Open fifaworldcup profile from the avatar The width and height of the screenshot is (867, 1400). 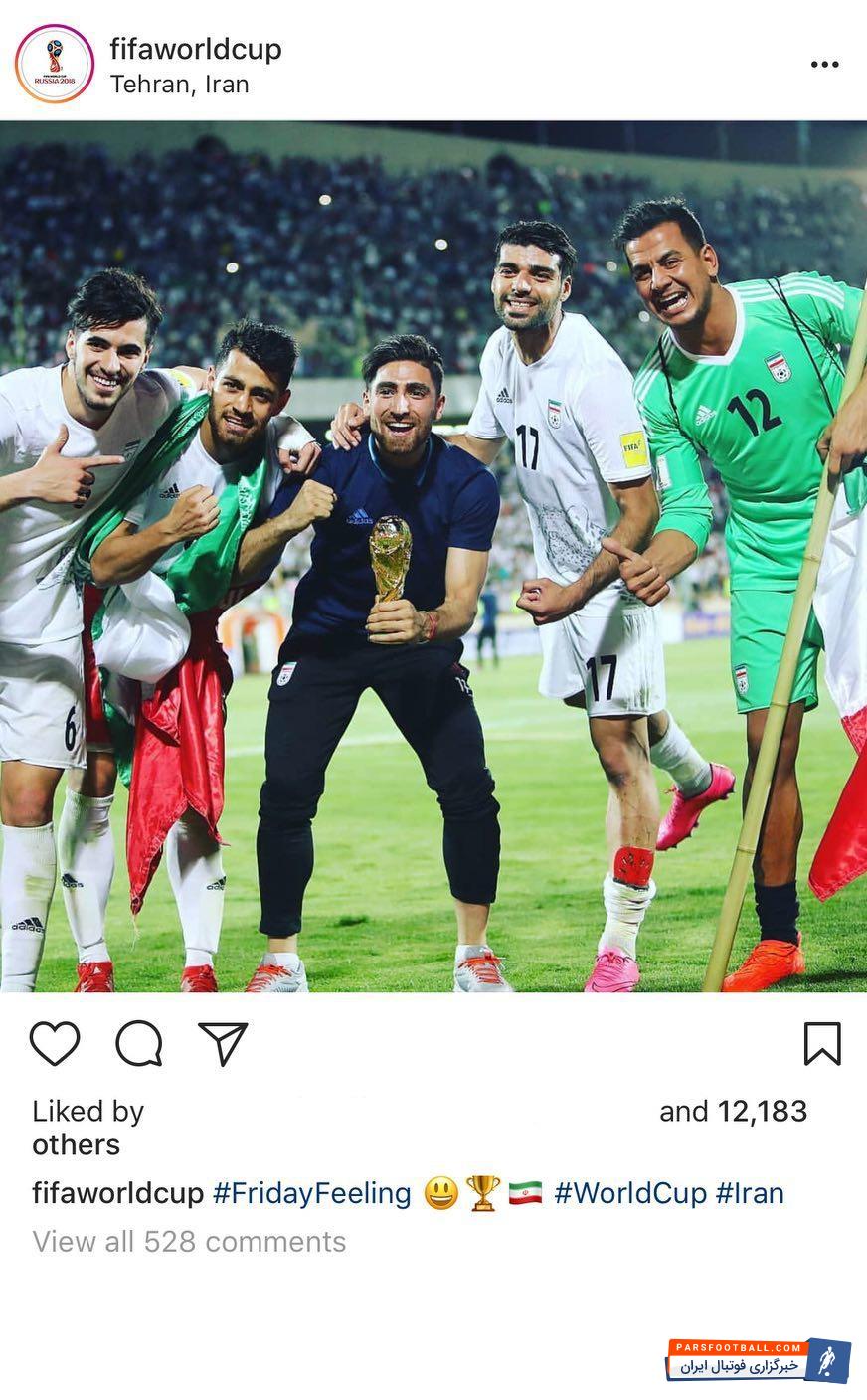pyautogui.click(x=54, y=65)
